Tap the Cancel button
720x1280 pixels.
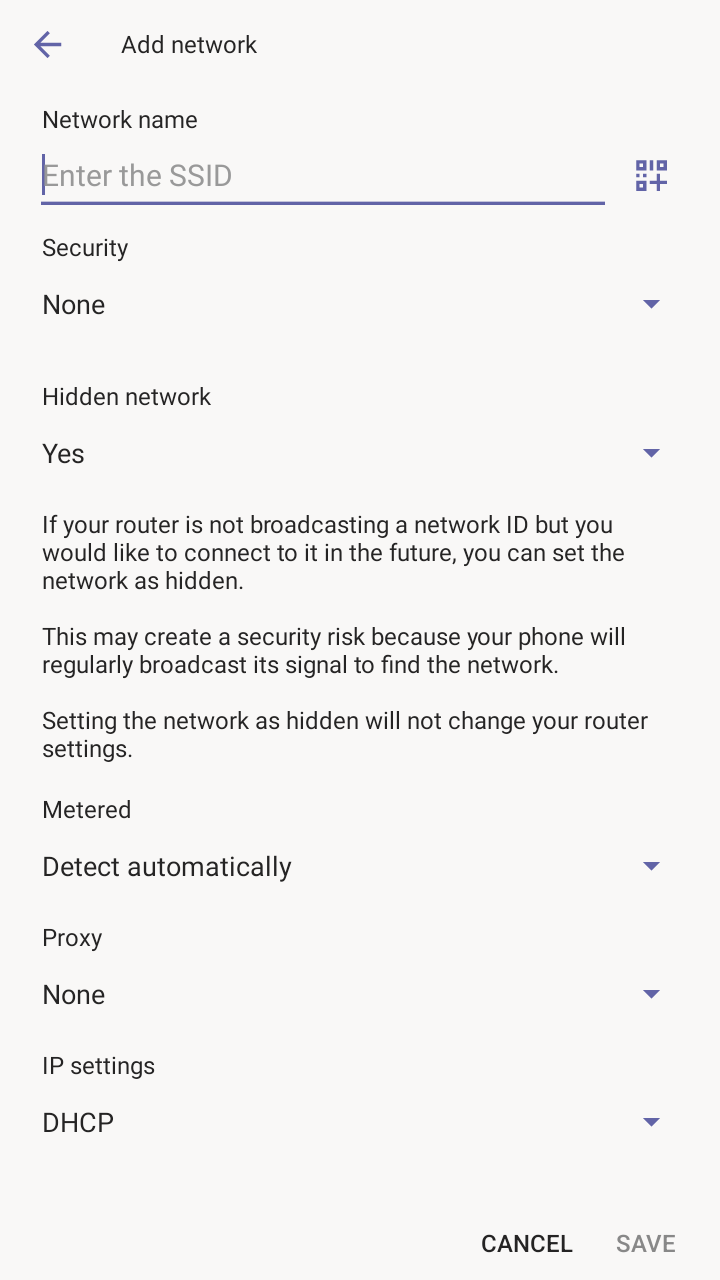[x=527, y=1243]
